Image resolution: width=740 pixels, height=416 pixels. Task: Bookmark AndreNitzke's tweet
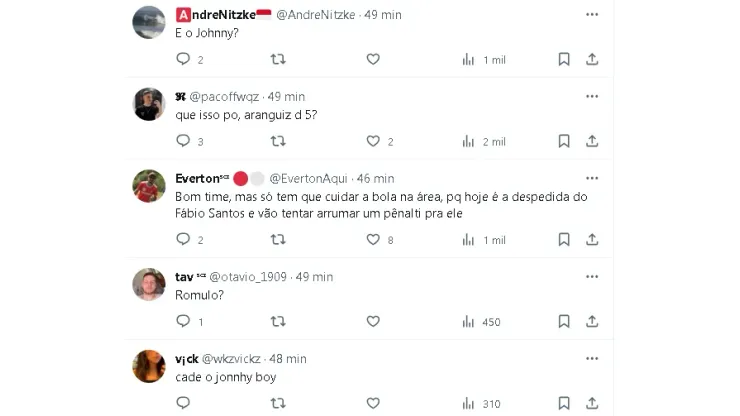[564, 60]
